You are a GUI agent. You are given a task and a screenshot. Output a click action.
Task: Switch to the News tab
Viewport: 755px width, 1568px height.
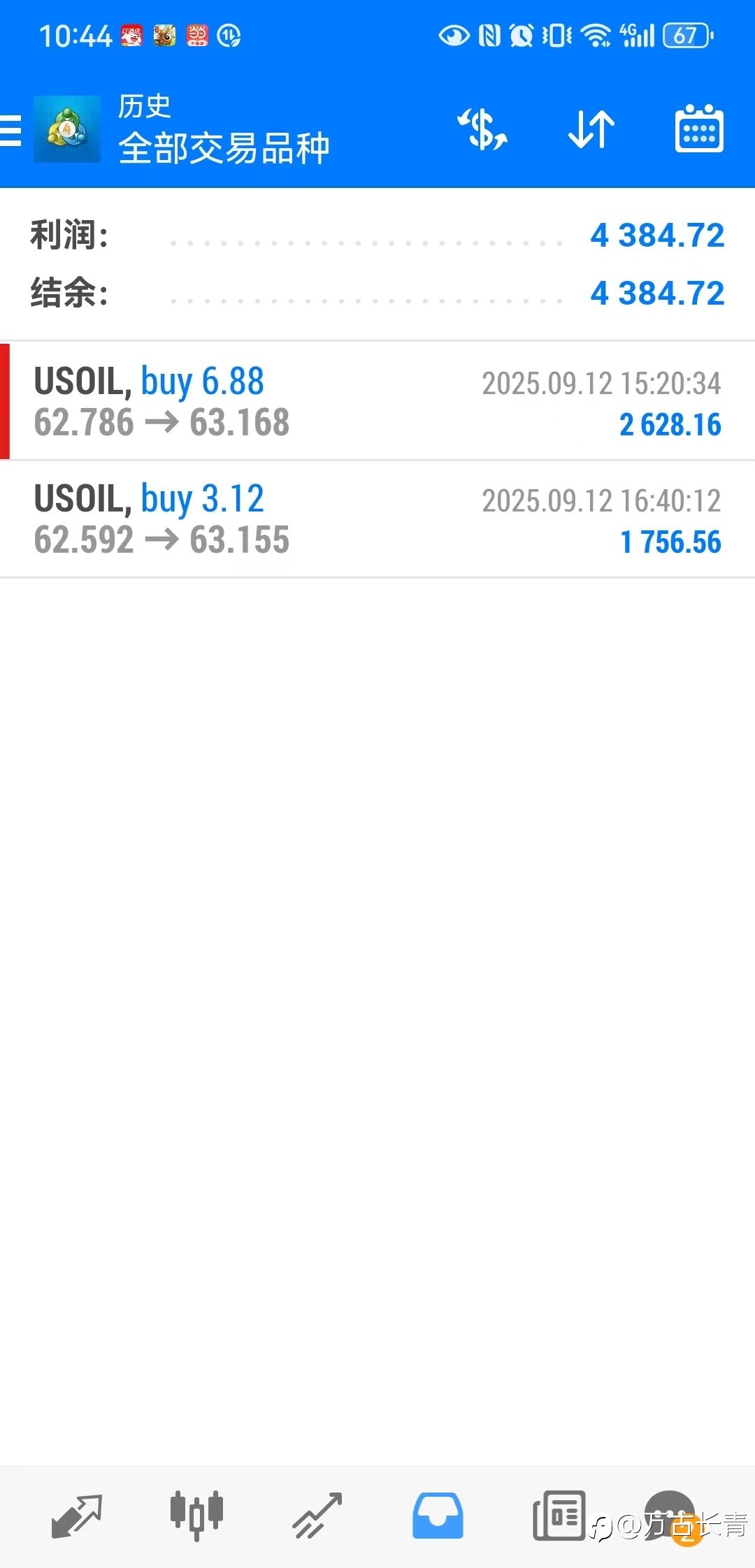coord(559,1516)
